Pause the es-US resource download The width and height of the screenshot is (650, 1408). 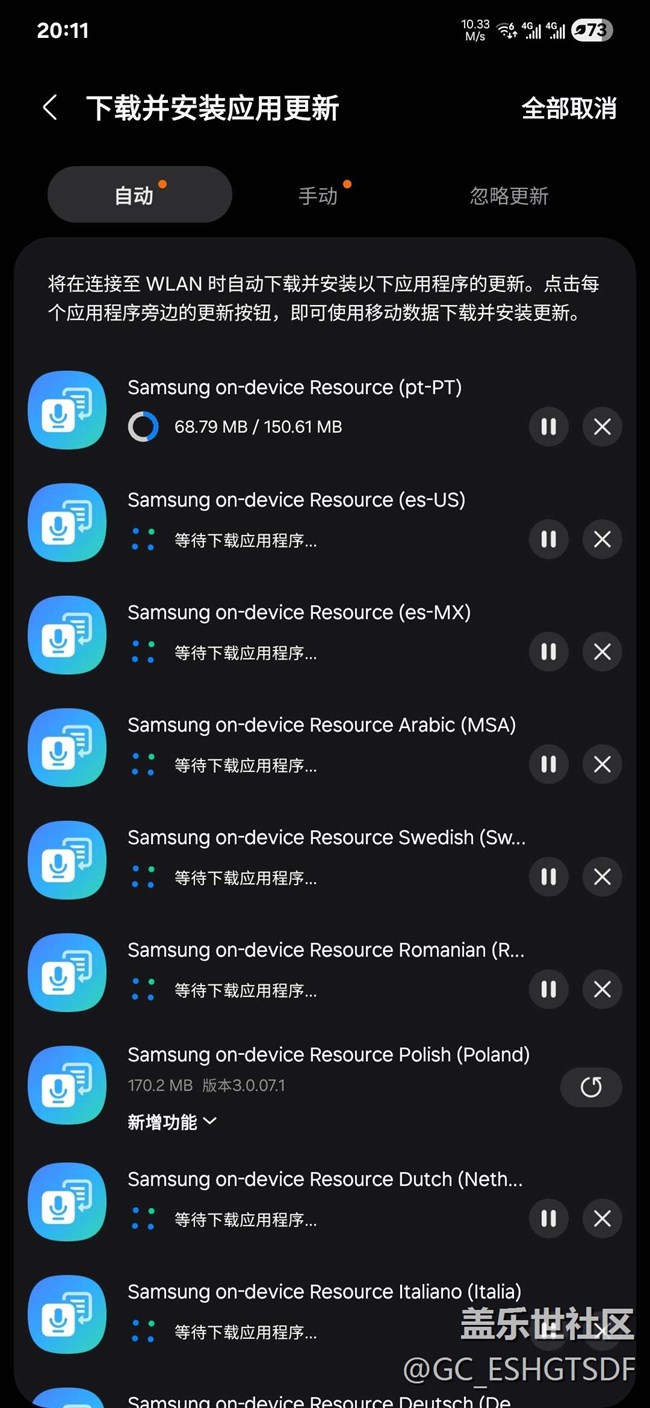click(x=548, y=539)
